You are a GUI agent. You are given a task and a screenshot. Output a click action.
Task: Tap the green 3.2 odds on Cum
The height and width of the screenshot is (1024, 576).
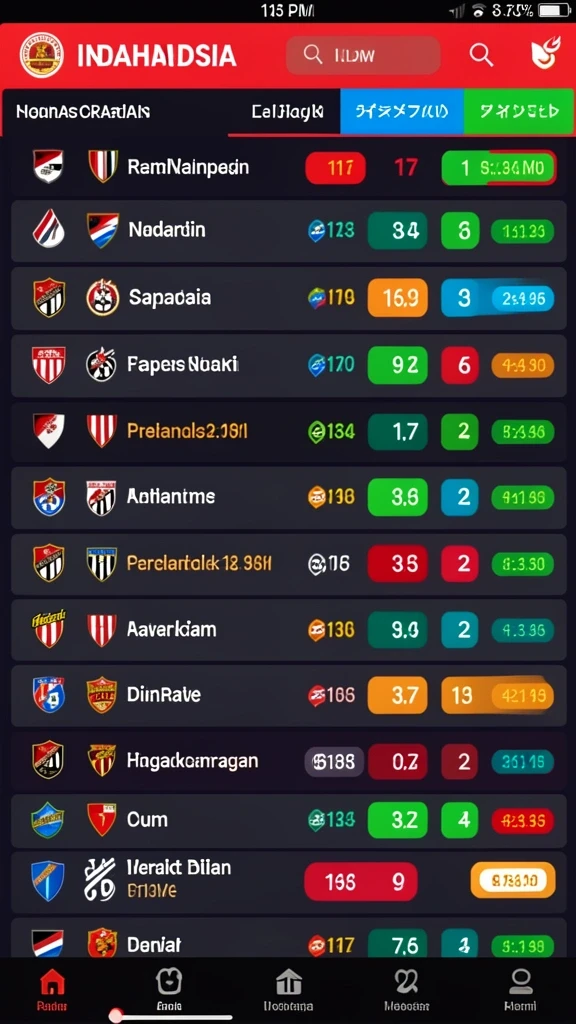pyautogui.click(x=398, y=820)
